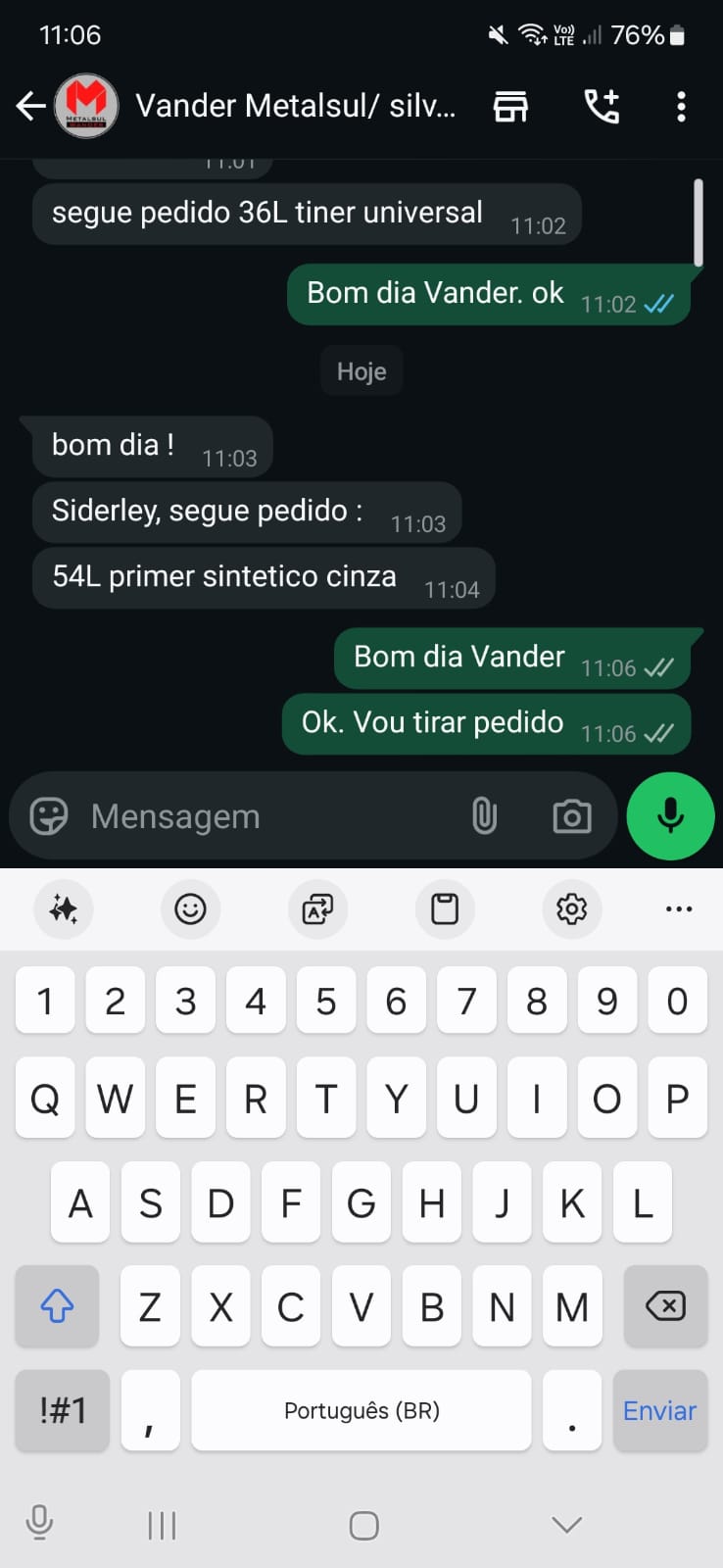Open the keyboard clipboard
Viewport: 723px width, 1568px height.
[445, 909]
